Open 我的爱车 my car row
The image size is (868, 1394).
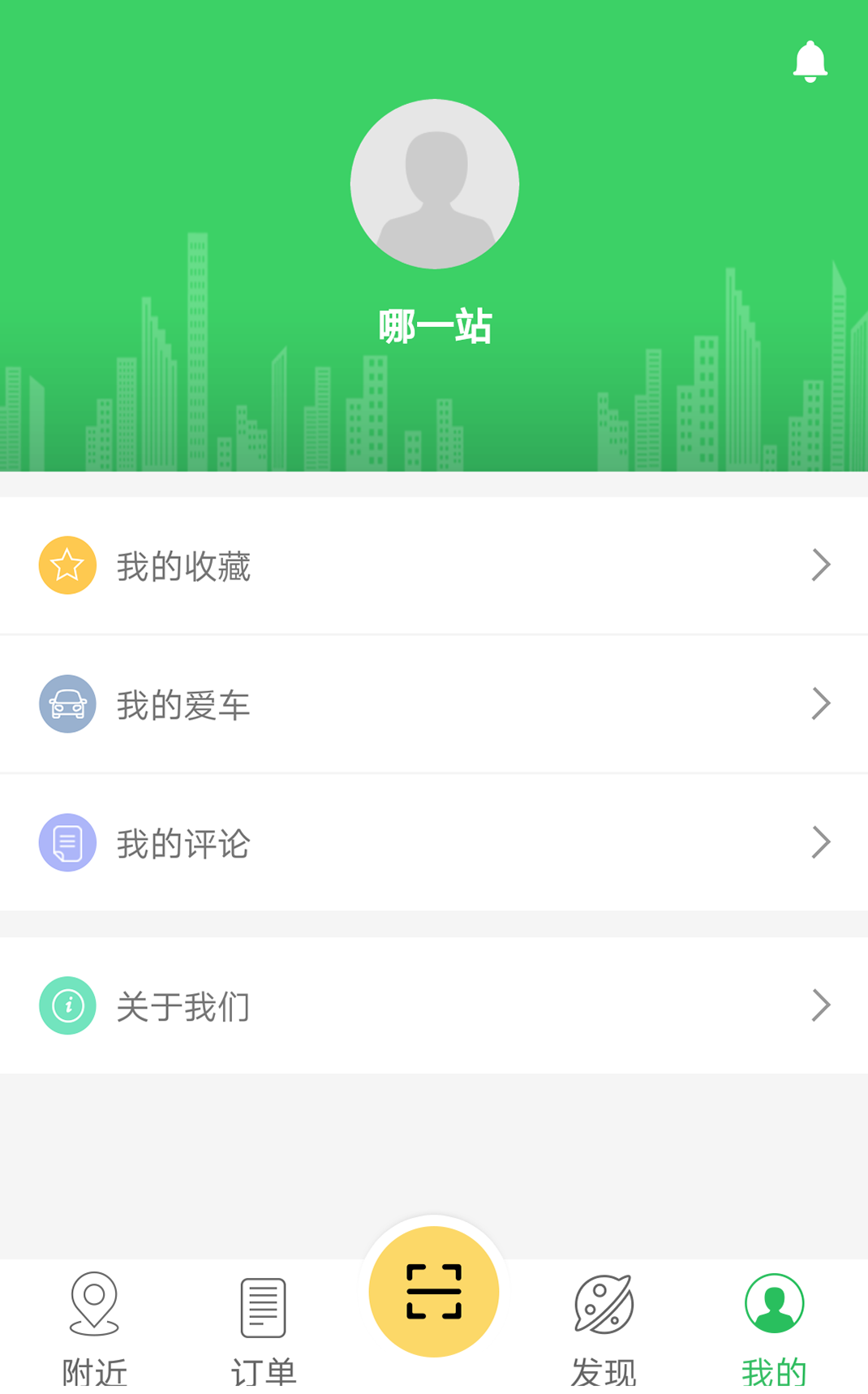coord(434,704)
